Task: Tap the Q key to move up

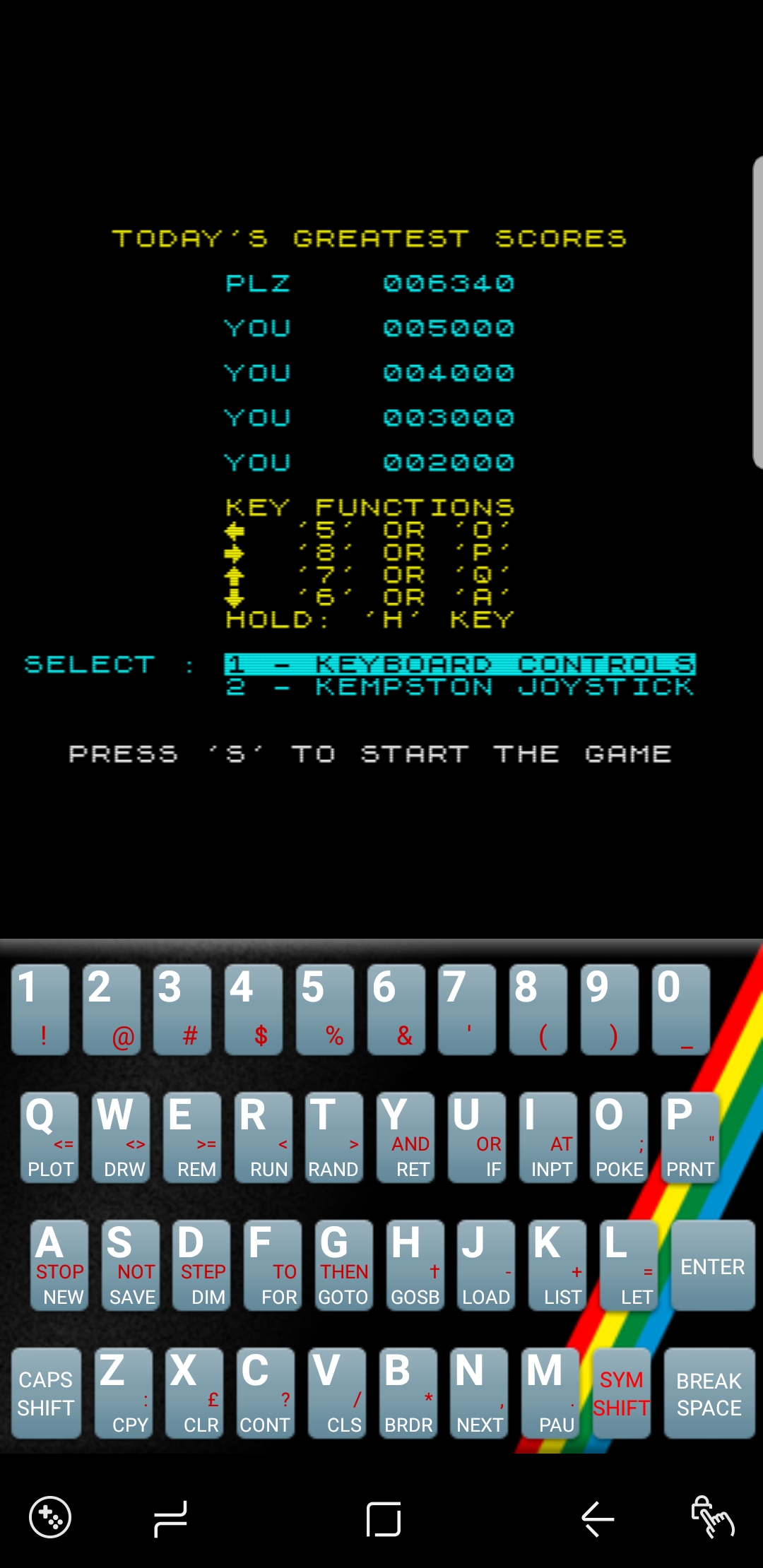Action: 49,1137
